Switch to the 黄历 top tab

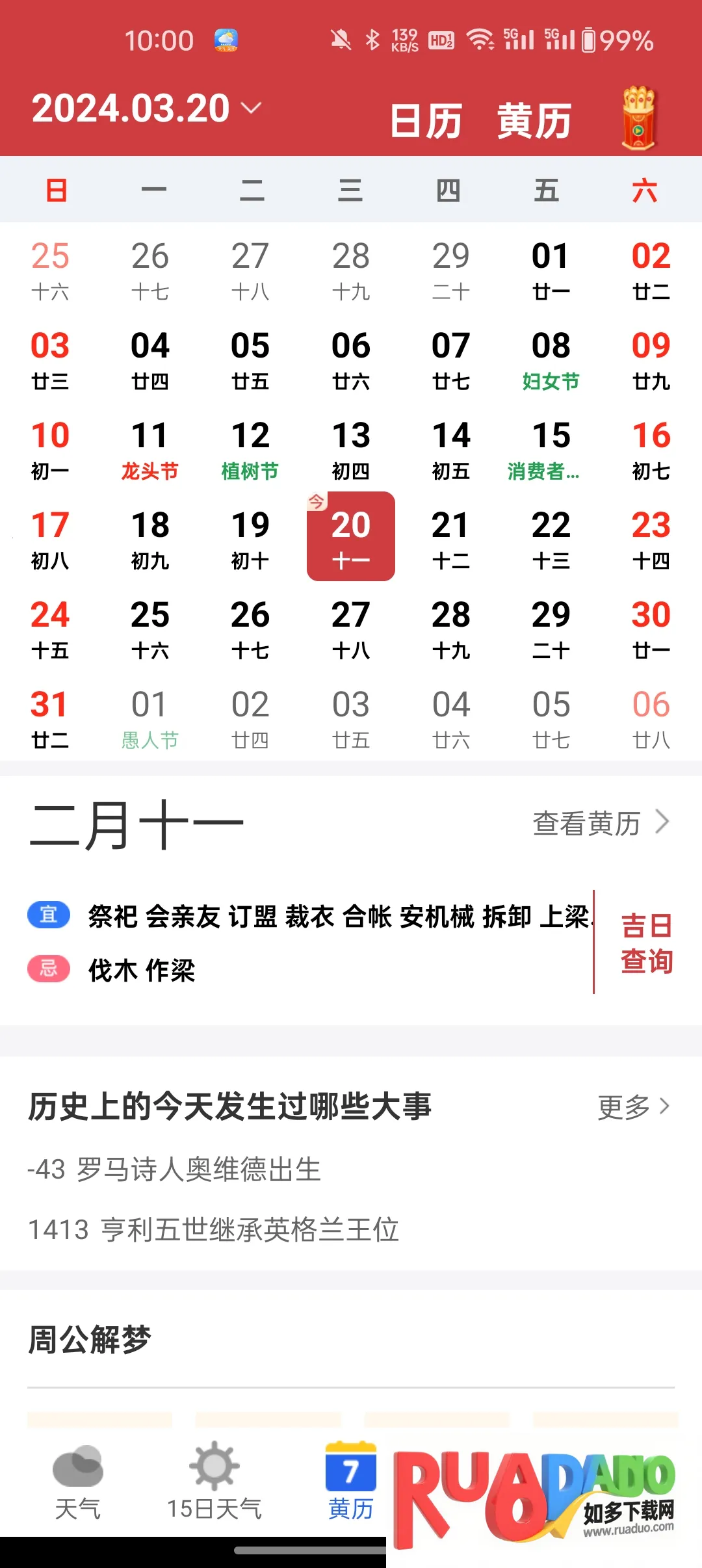tap(534, 121)
